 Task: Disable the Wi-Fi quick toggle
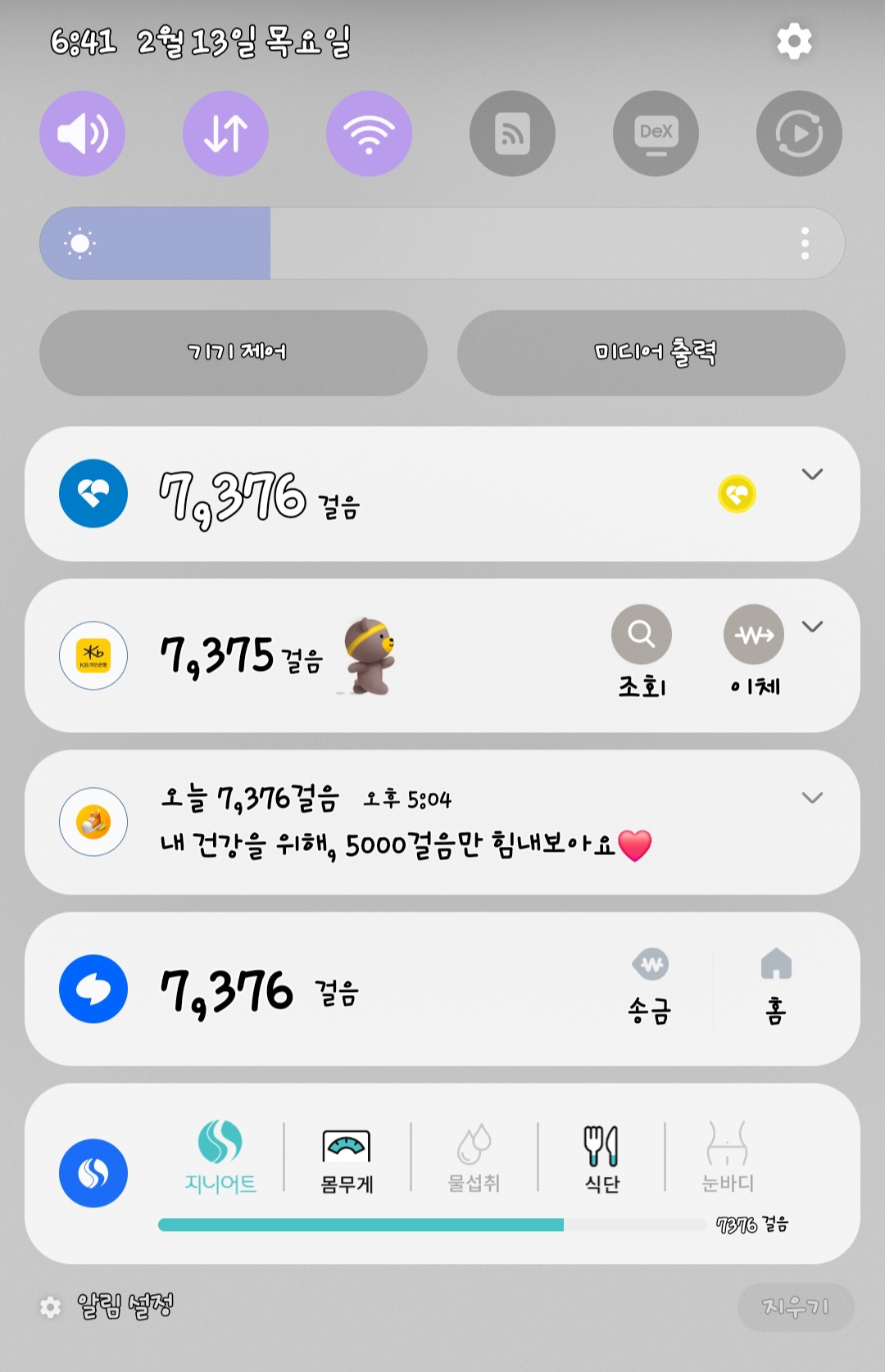click(369, 134)
